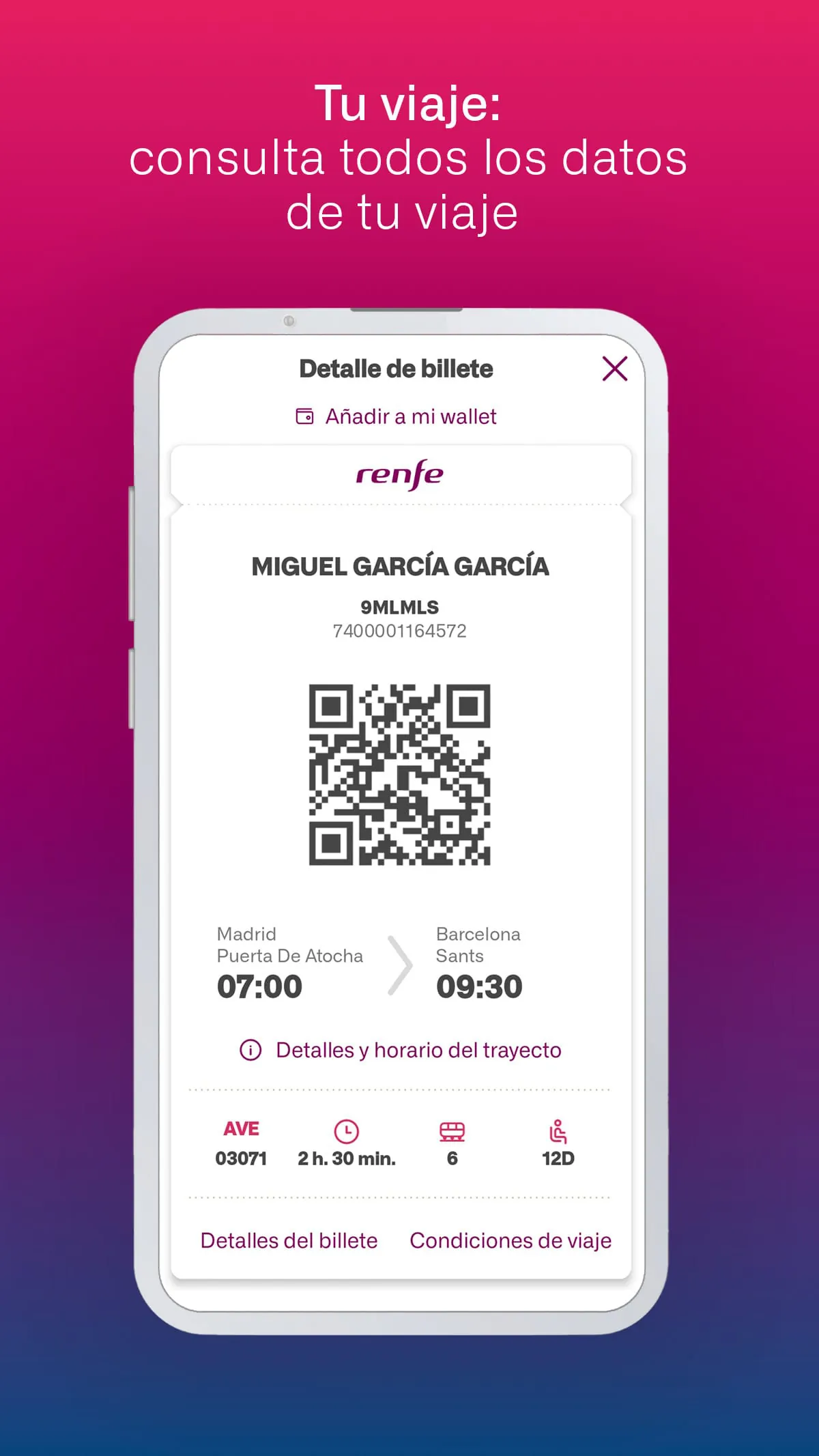
Task: Select departure time 07:00 at Madrid
Action: pos(260,985)
